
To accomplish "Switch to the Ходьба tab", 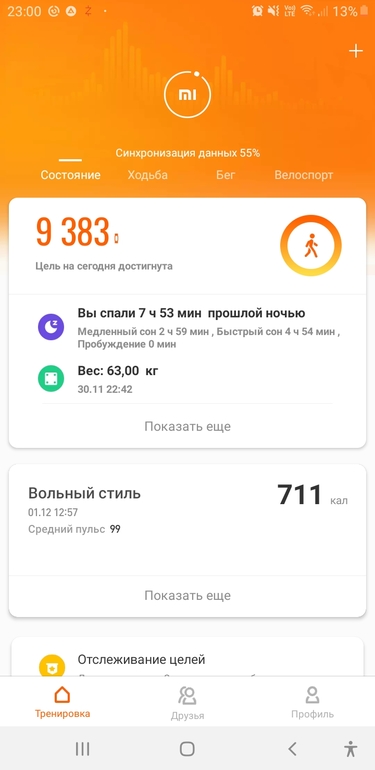I will [x=147, y=175].
